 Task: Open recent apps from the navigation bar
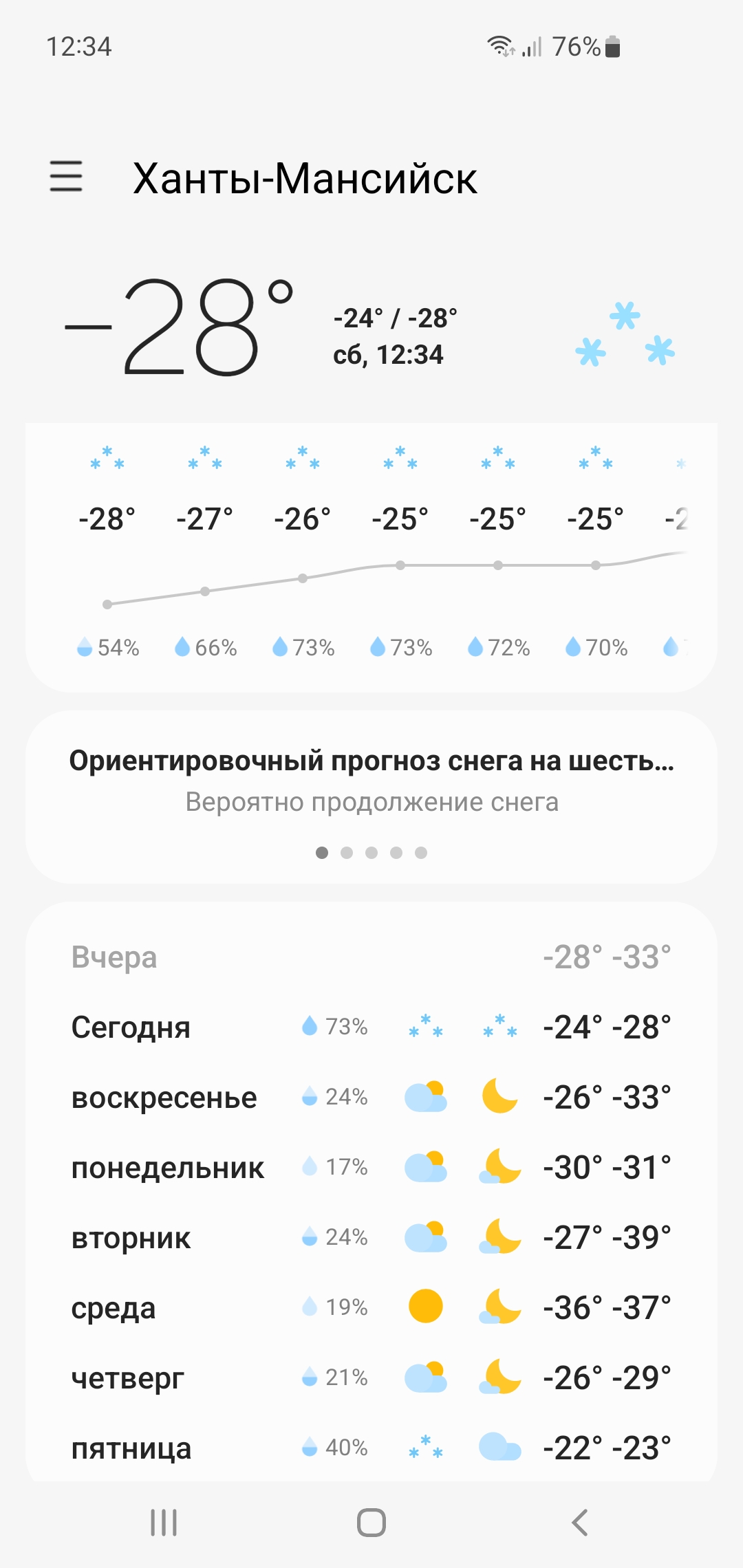pos(164,1523)
